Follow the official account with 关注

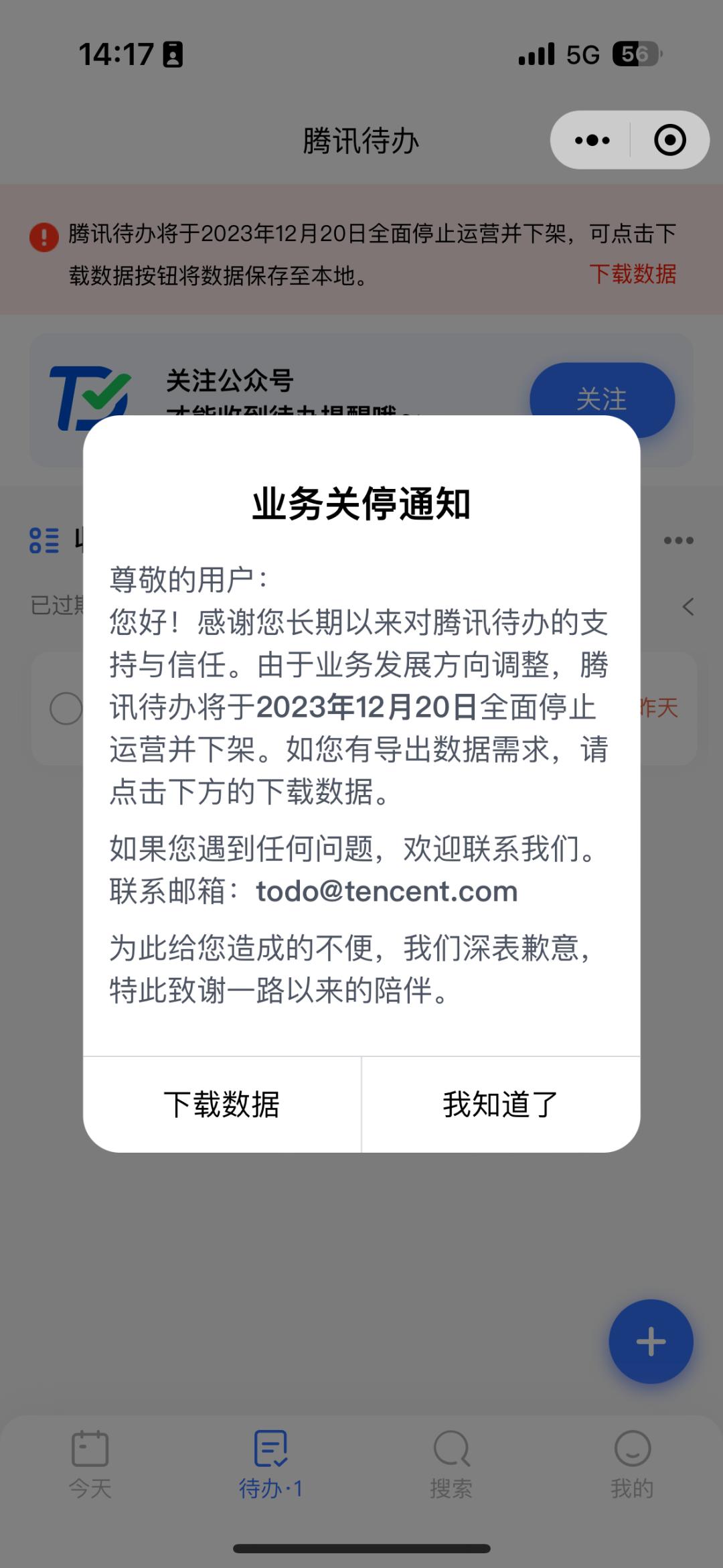602,400
